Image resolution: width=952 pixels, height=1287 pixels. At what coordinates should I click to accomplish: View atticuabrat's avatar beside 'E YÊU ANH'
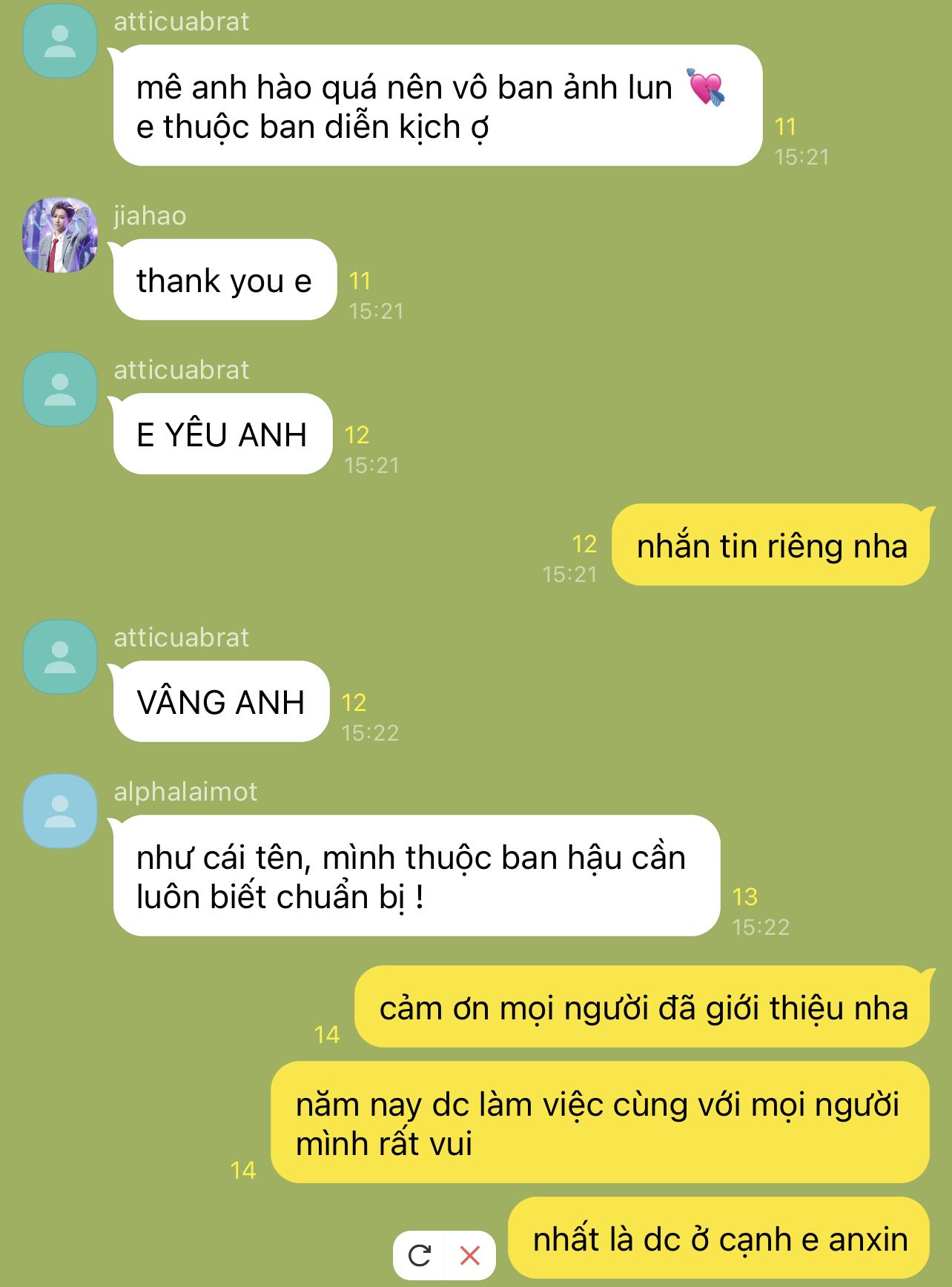[x=60, y=389]
